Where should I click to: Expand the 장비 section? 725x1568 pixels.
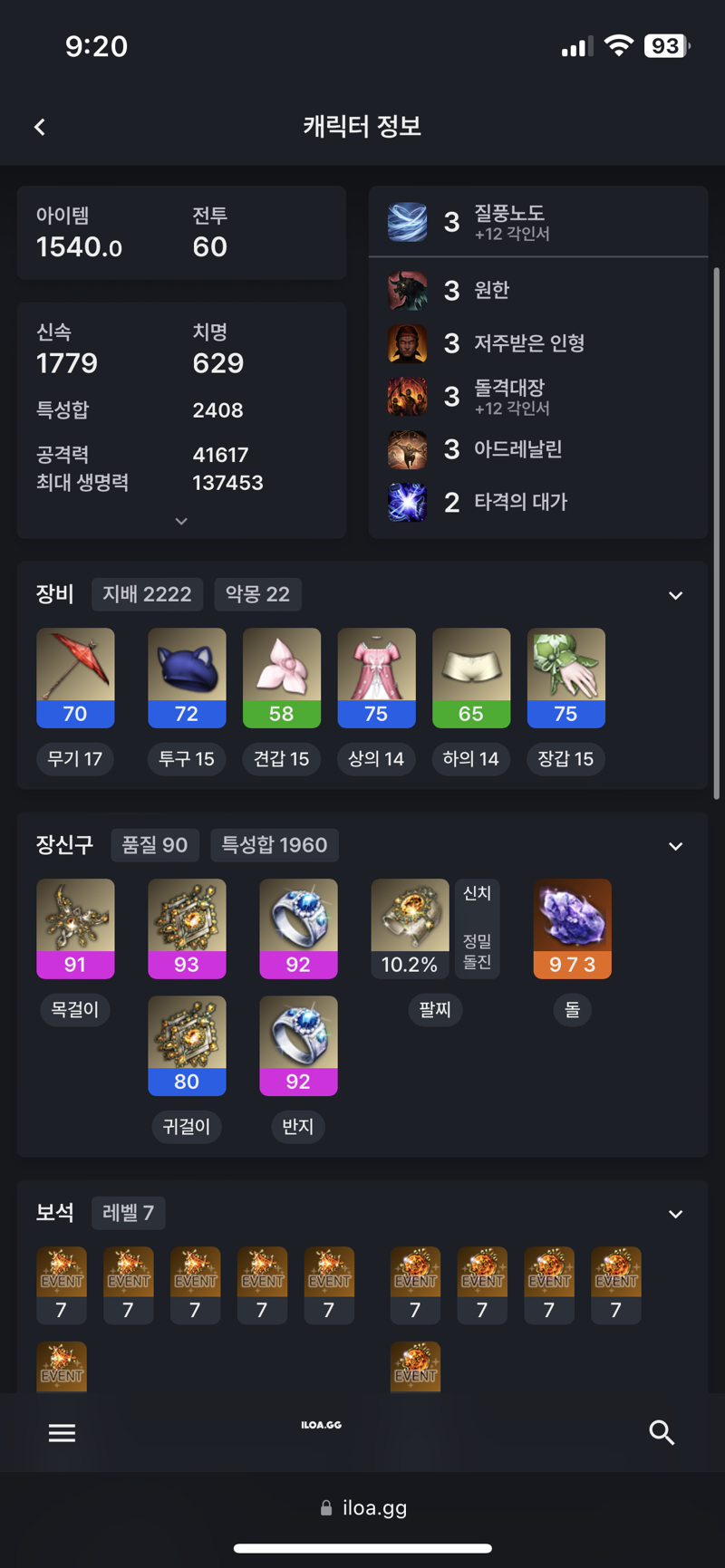point(675,595)
